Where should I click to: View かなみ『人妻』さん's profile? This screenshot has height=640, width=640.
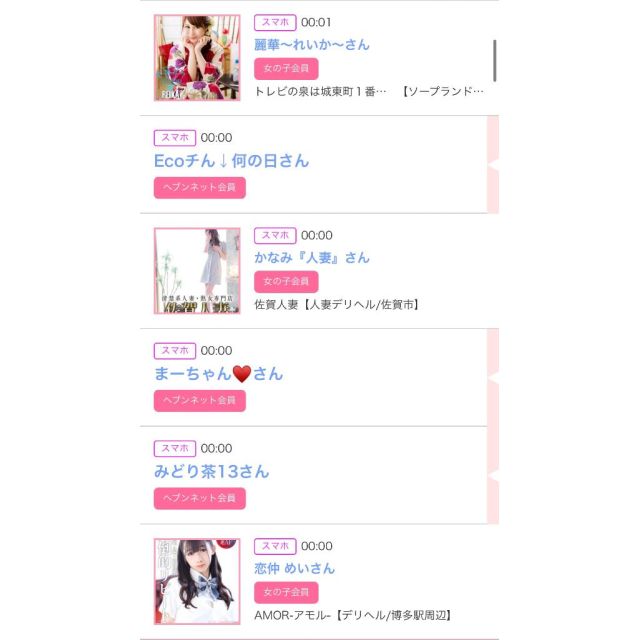[311, 258]
